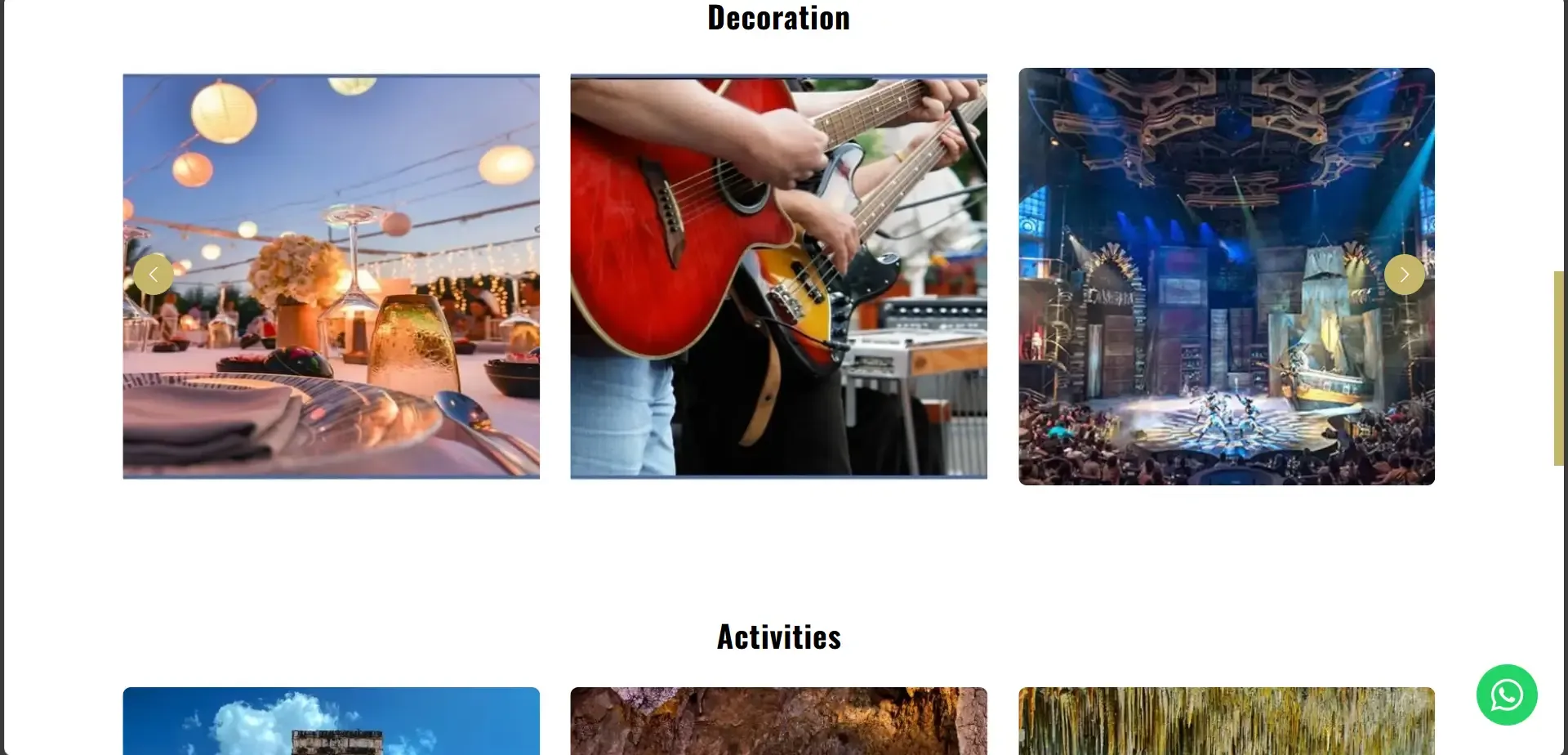
Task: Show previous slide in Decoration carousel
Action: (x=154, y=275)
